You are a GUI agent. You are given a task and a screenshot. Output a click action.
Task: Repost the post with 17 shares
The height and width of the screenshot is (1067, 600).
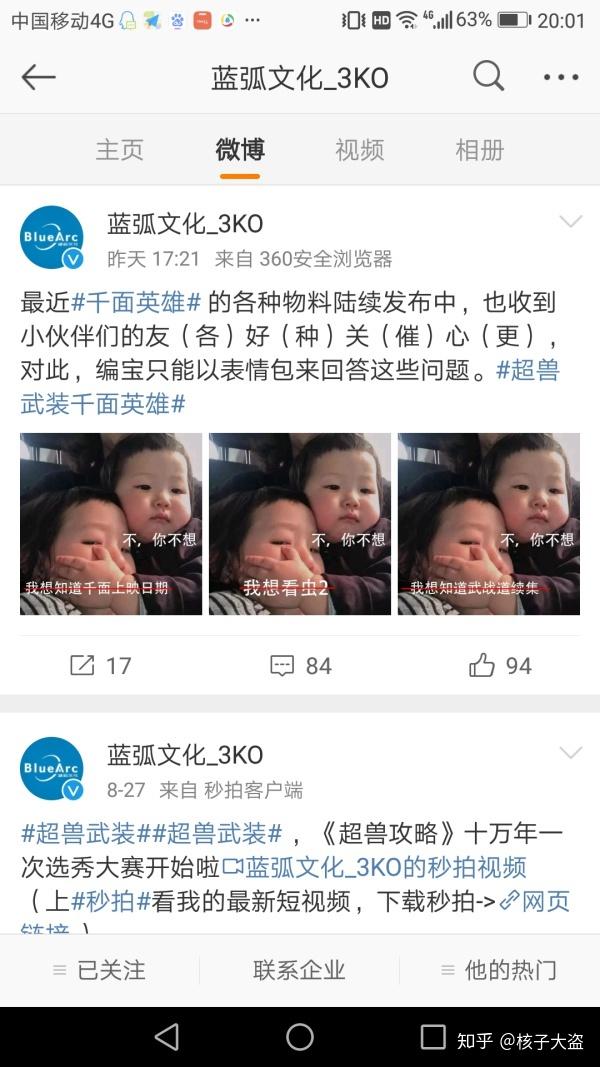(x=100, y=665)
